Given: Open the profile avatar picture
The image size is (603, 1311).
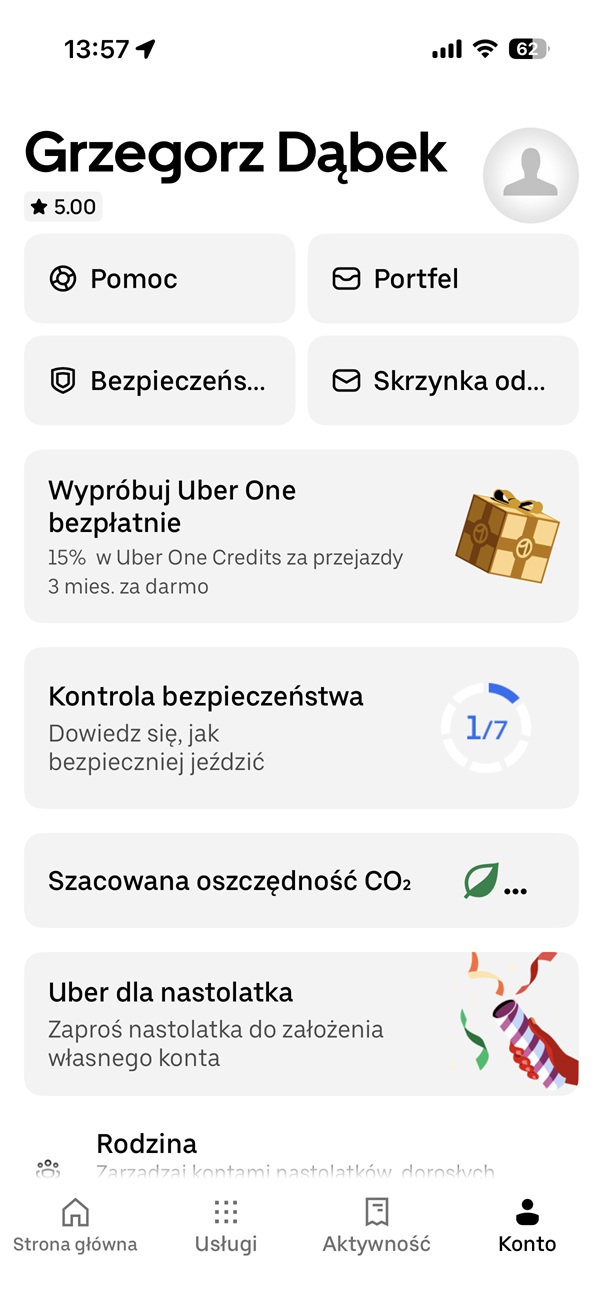Looking at the screenshot, I should tap(530, 175).
